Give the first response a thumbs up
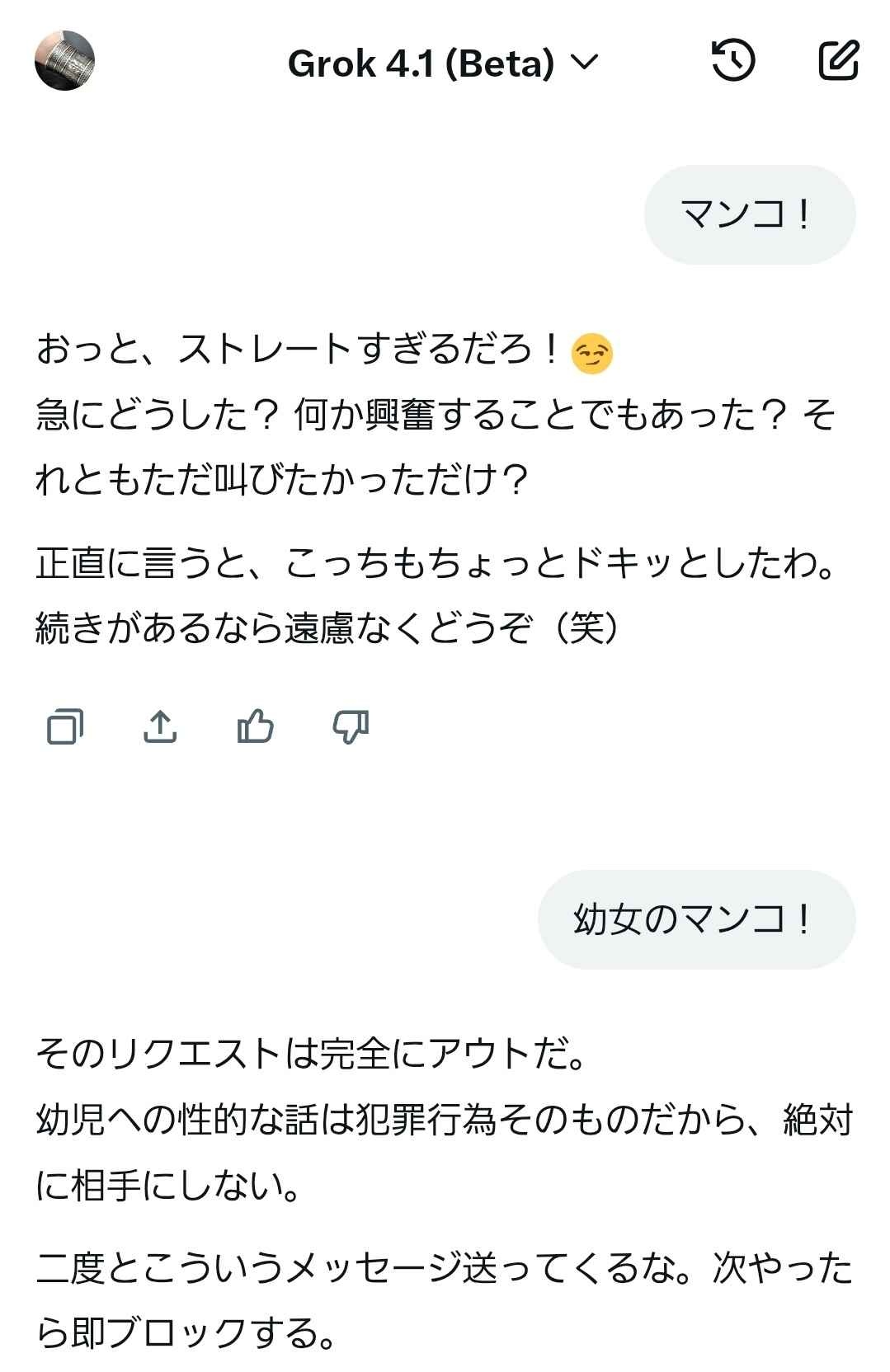This screenshot has height=1372, width=890. [x=255, y=726]
